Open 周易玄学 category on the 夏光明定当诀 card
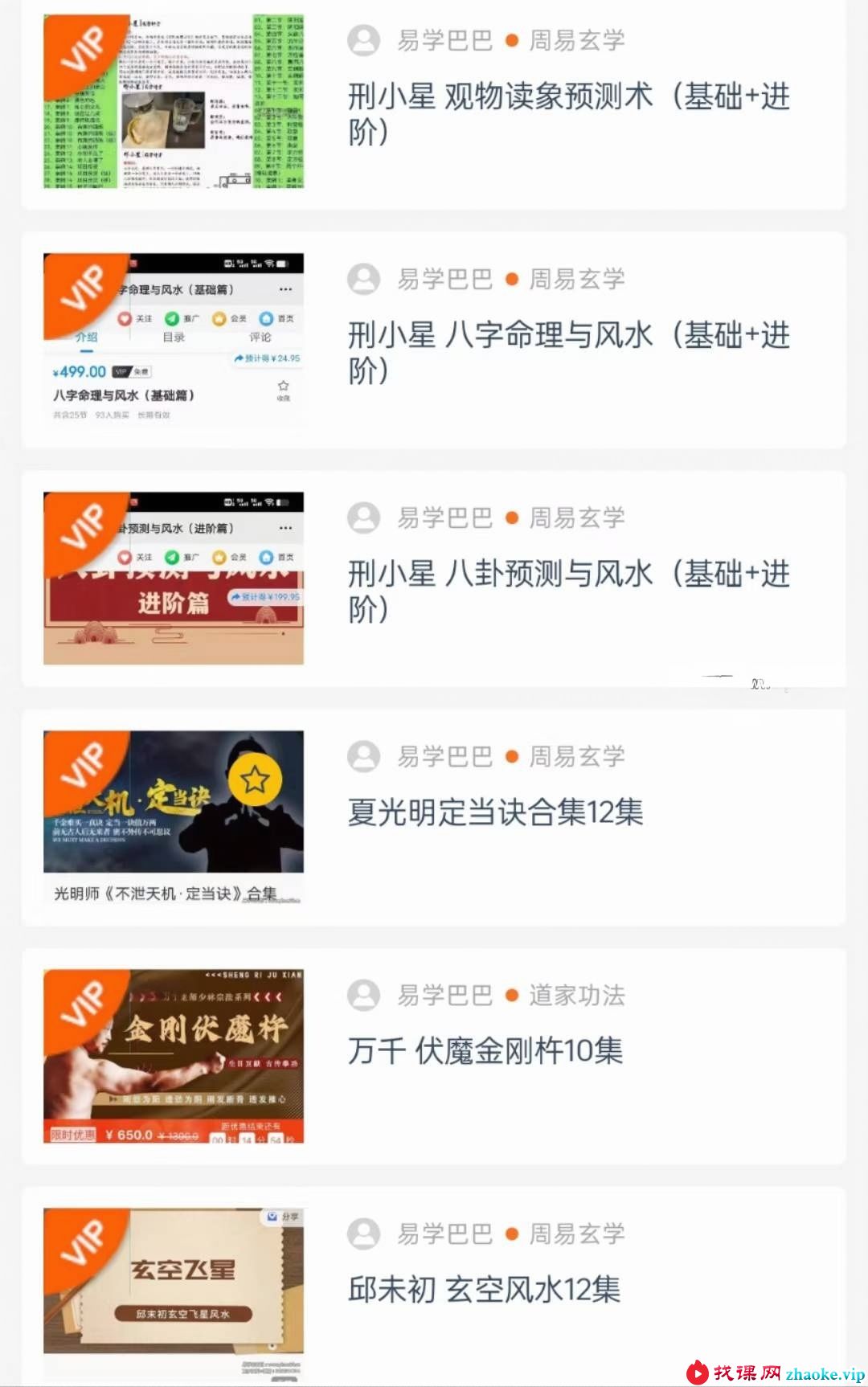Viewport: 868px width, 1387px height. (x=577, y=757)
